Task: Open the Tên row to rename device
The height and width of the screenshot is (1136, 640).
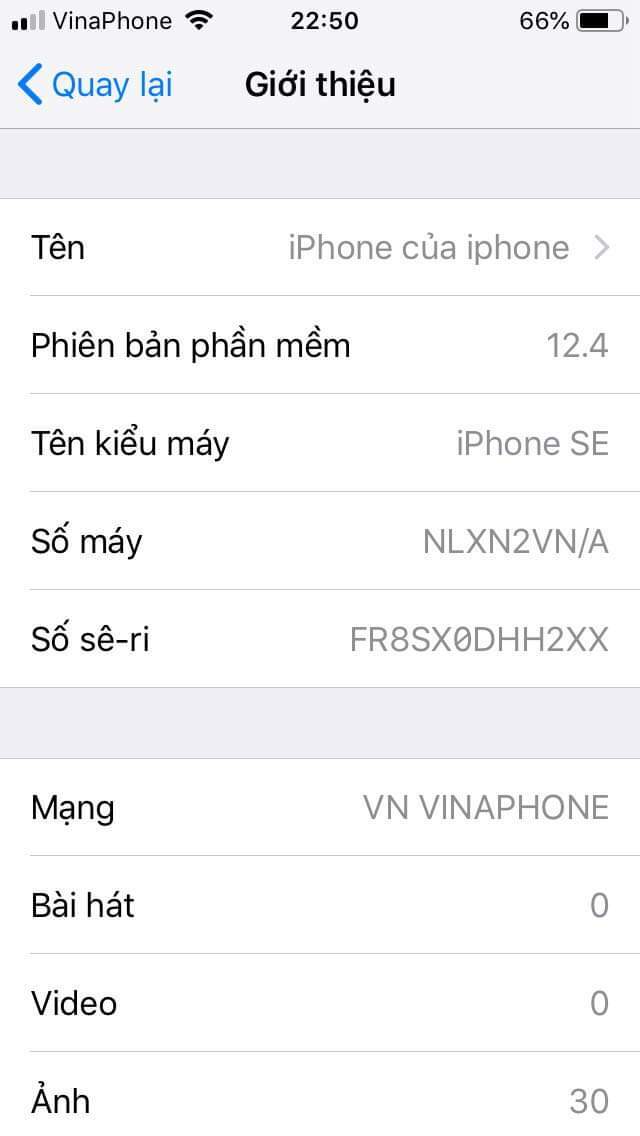Action: (320, 247)
